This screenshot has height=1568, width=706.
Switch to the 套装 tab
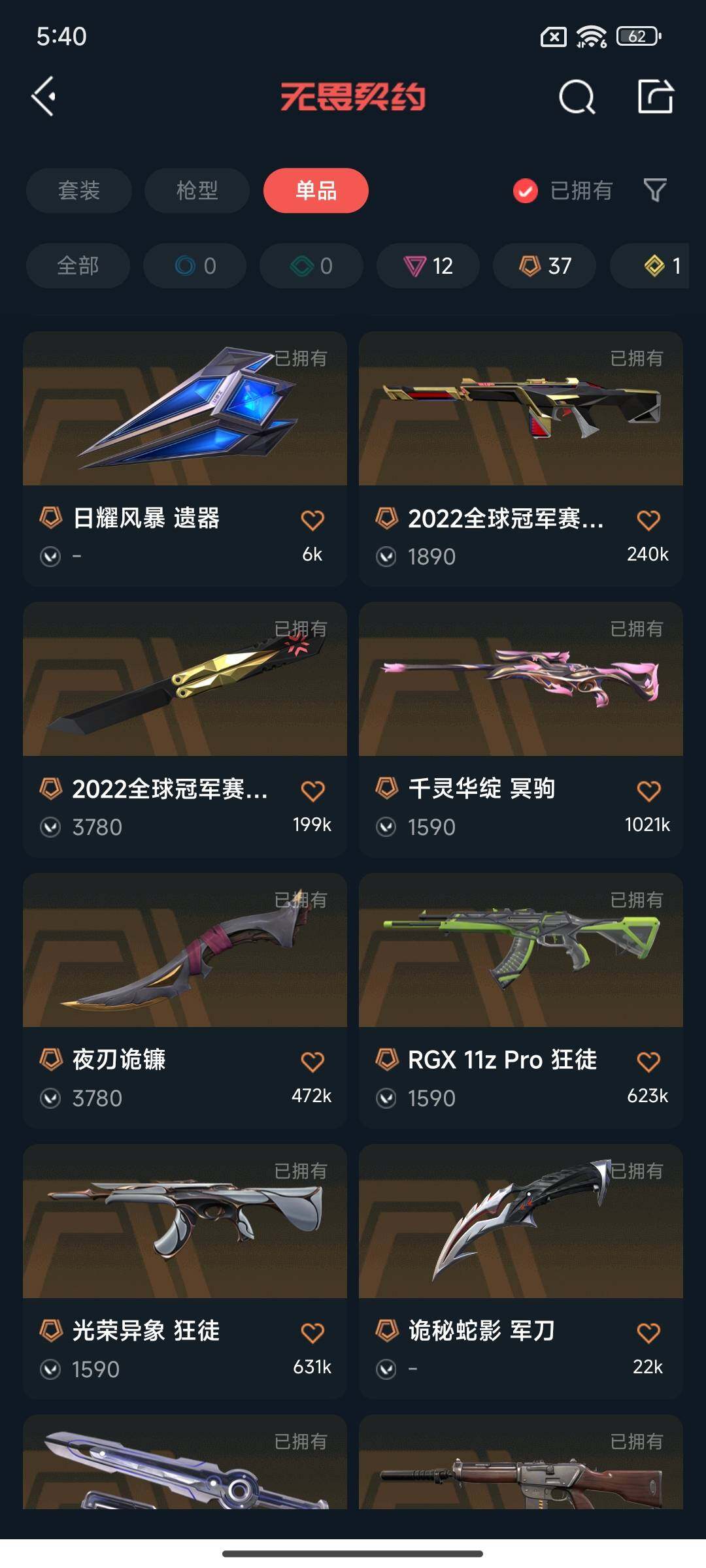(78, 191)
